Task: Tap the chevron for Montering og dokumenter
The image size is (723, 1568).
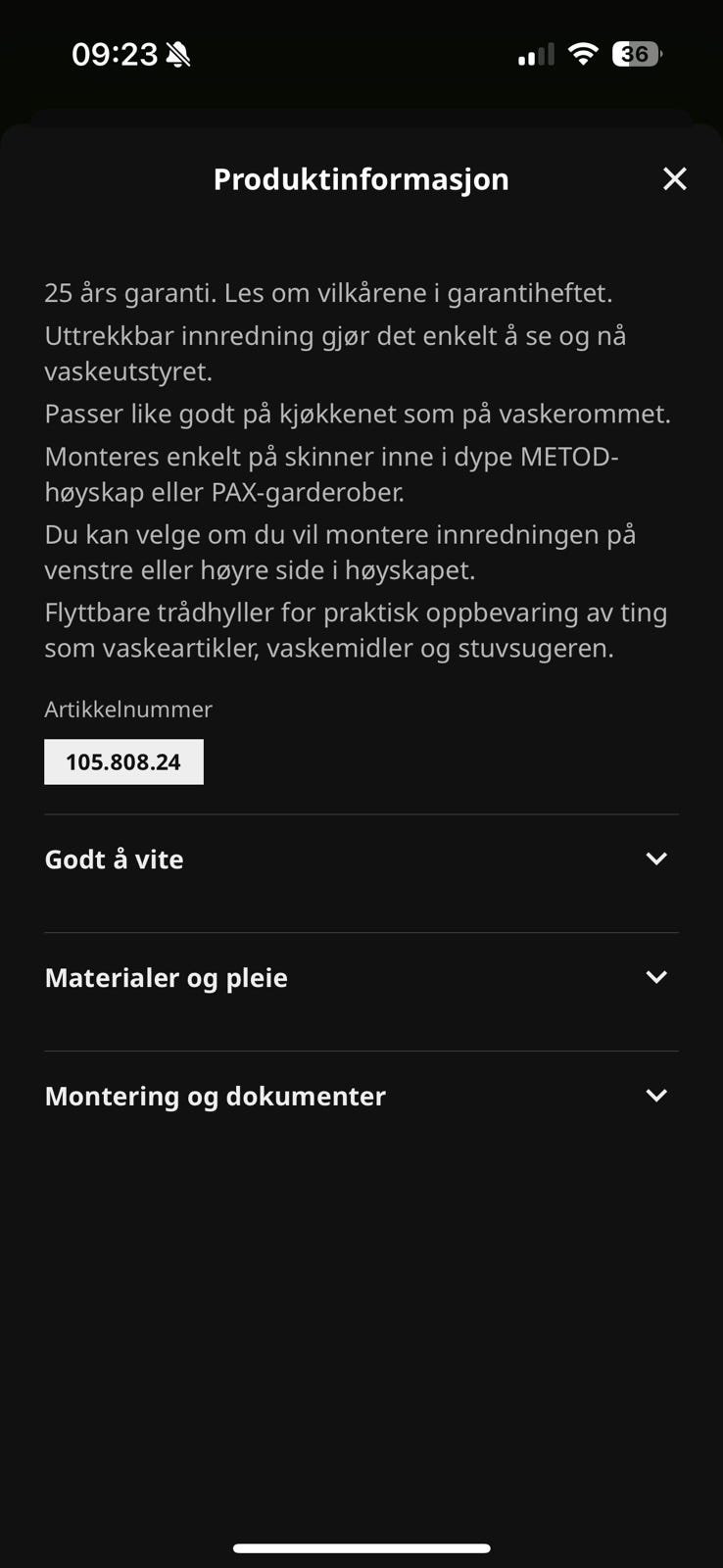Action: (657, 1096)
